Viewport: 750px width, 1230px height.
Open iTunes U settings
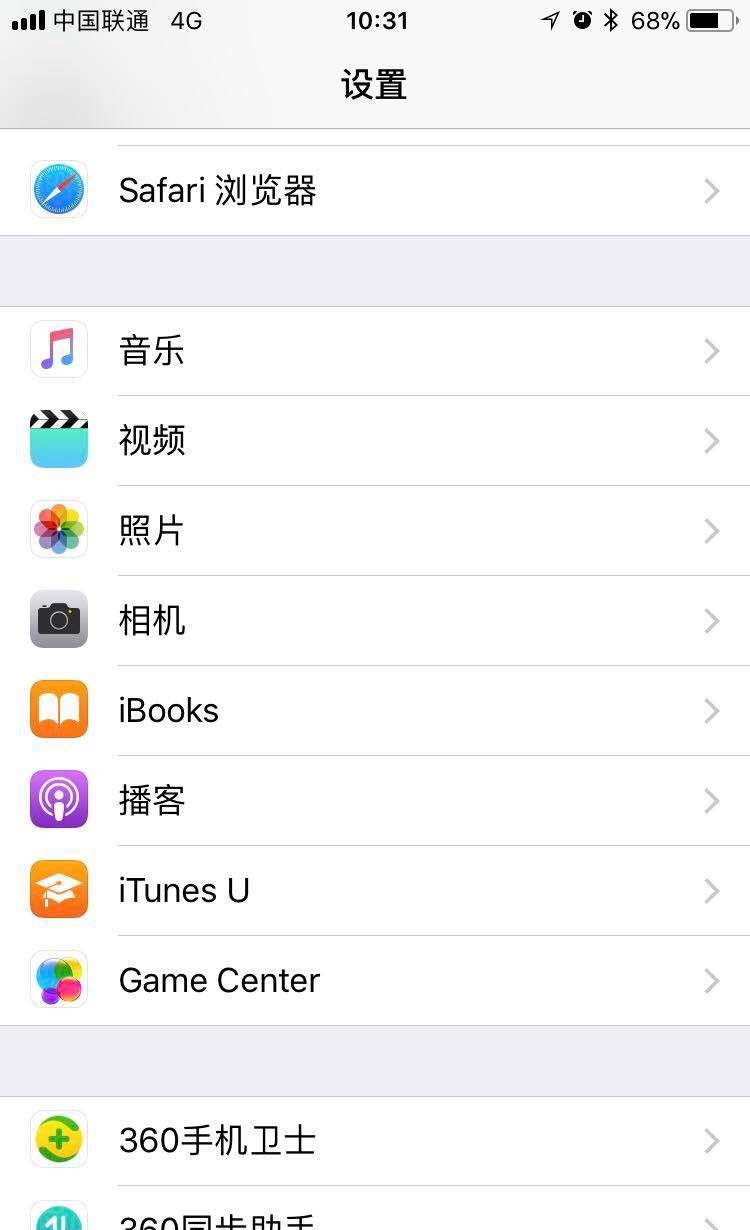click(x=375, y=891)
